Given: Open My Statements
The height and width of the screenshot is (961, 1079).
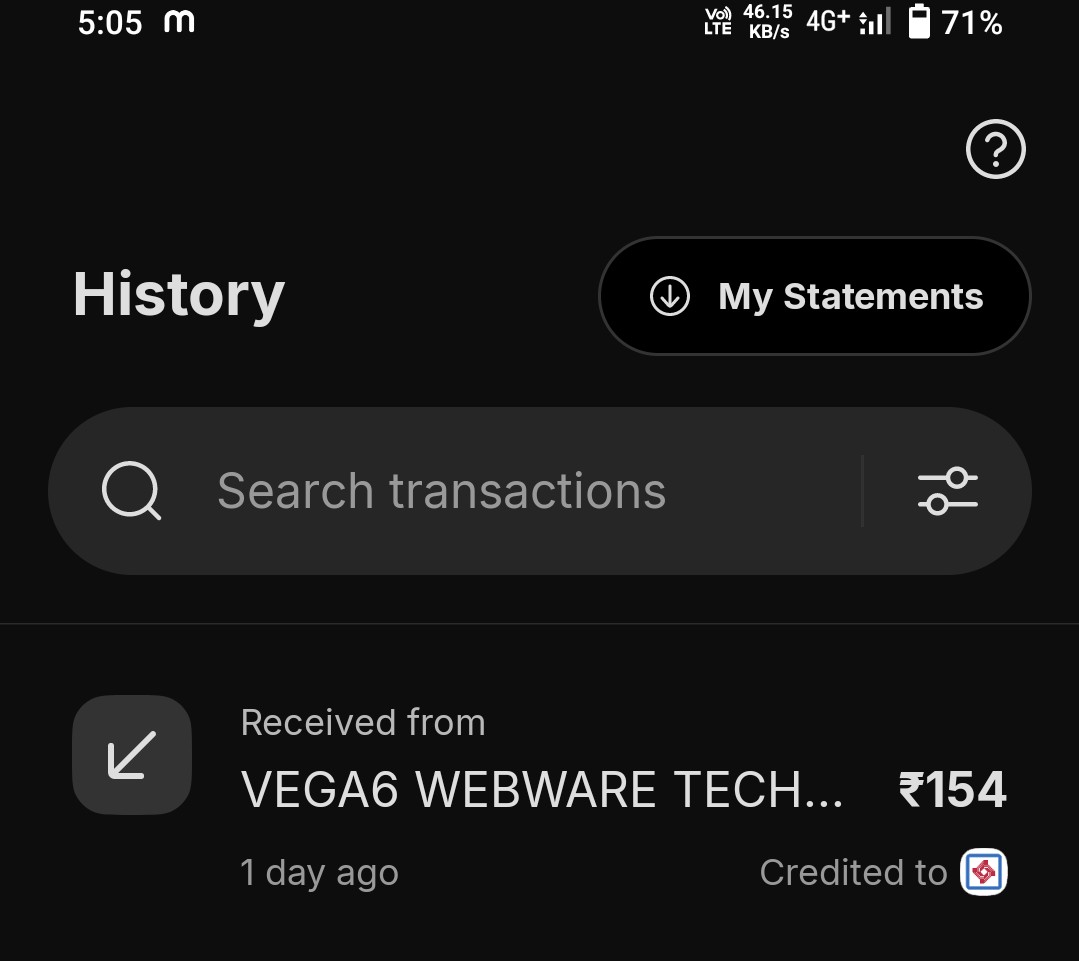Looking at the screenshot, I should point(814,297).
